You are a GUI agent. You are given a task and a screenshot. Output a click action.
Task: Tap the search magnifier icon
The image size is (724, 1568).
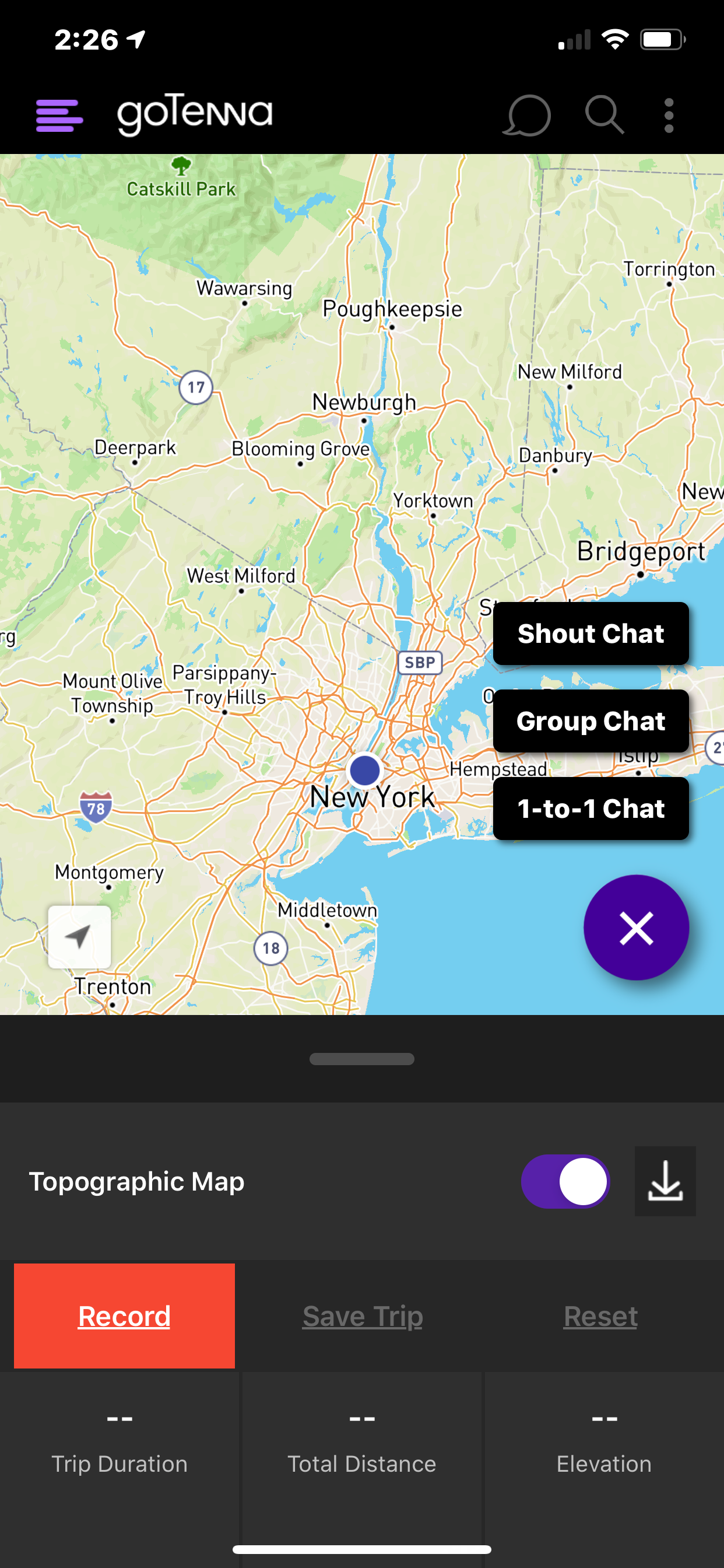click(603, 115)
